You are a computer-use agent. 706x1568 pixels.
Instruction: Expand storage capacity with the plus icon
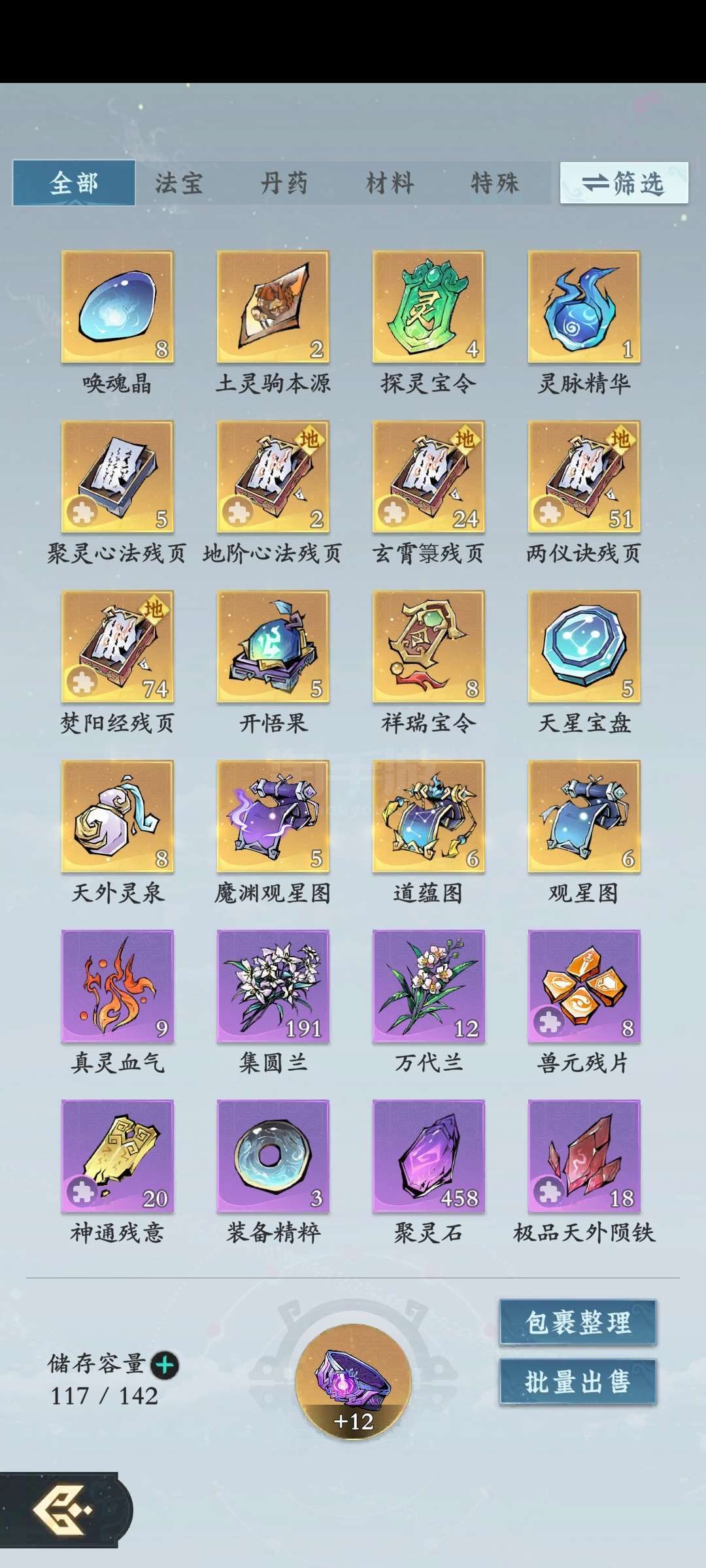tap(165, 1365)
